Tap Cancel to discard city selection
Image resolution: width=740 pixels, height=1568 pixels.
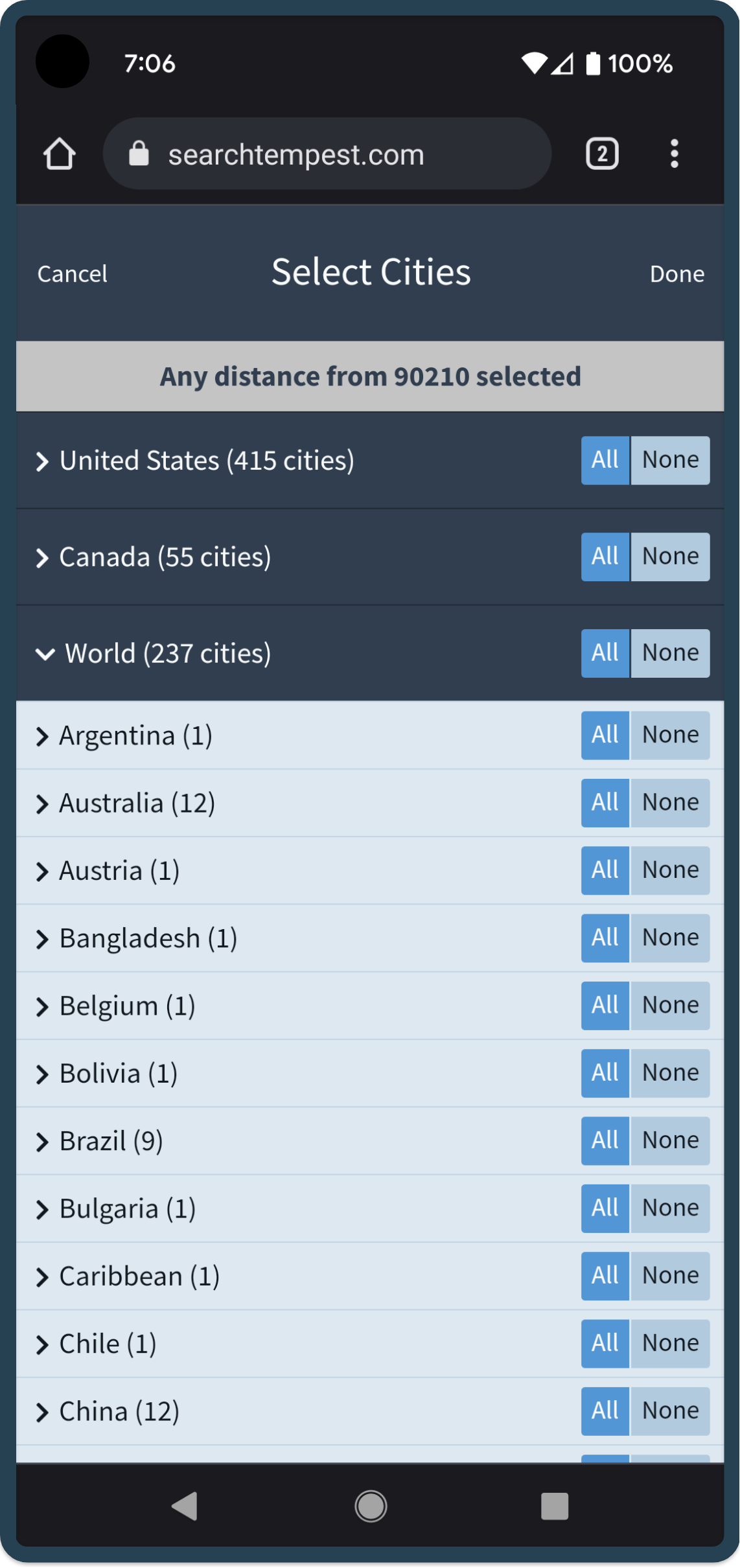72,274
